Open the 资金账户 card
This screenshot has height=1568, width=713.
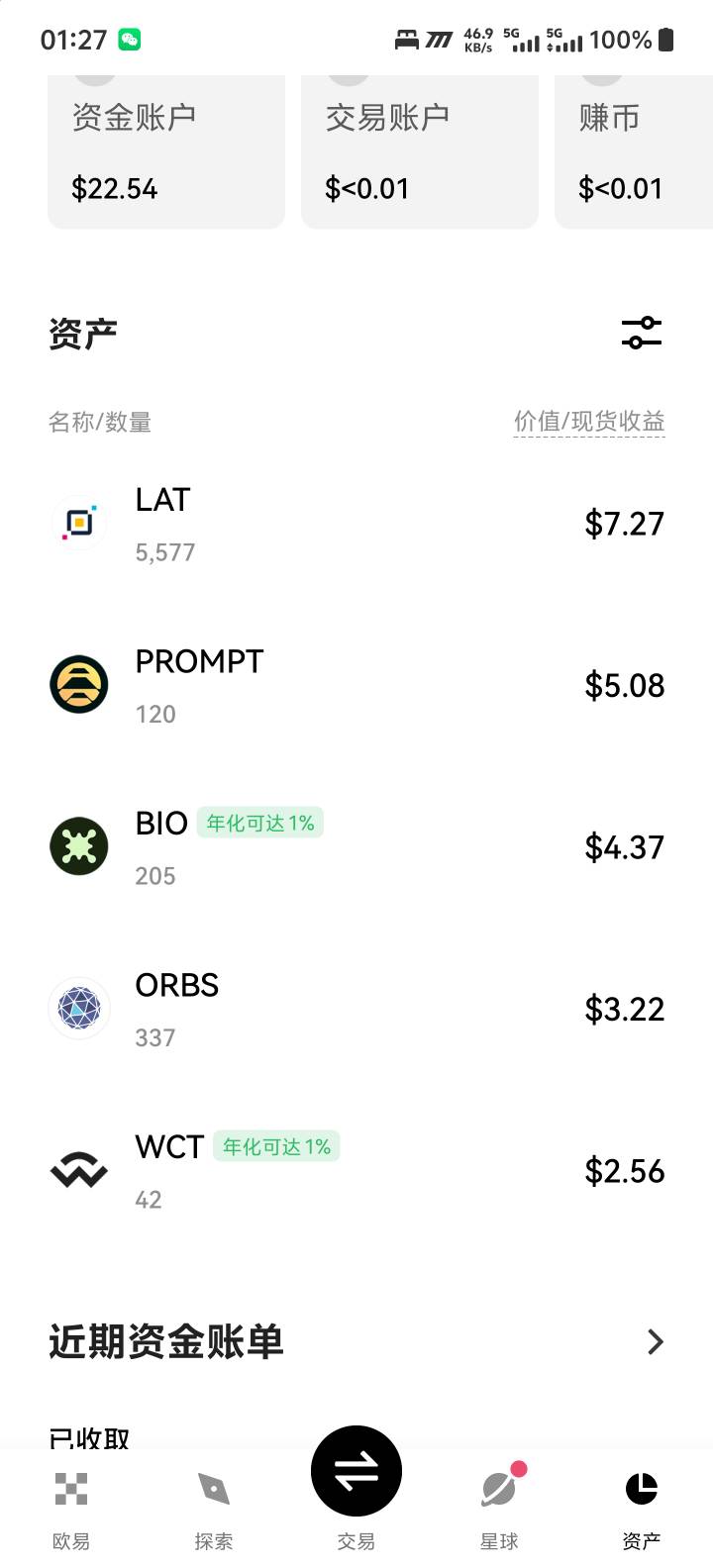(x=165, y=151)
